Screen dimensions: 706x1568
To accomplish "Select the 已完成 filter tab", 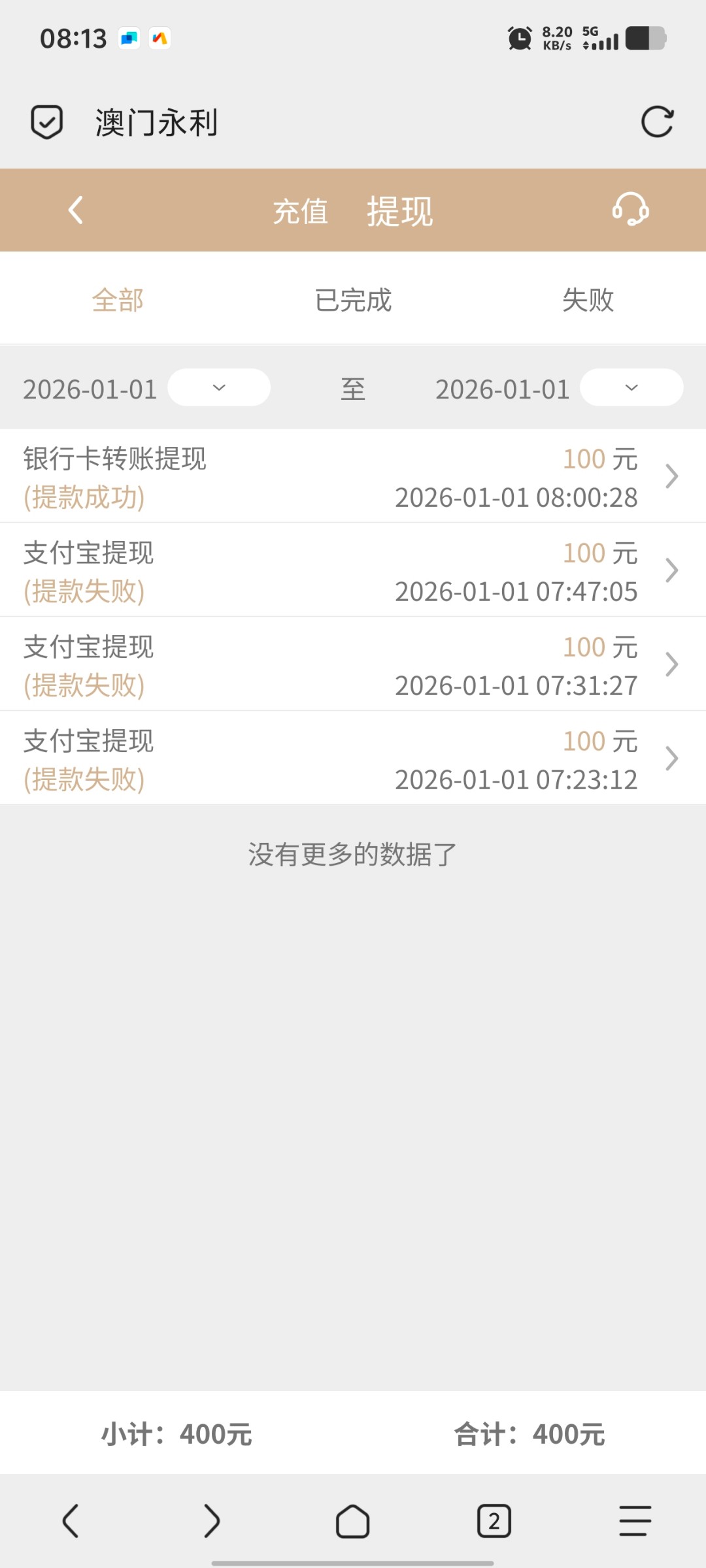I will [x=352, y=301].
